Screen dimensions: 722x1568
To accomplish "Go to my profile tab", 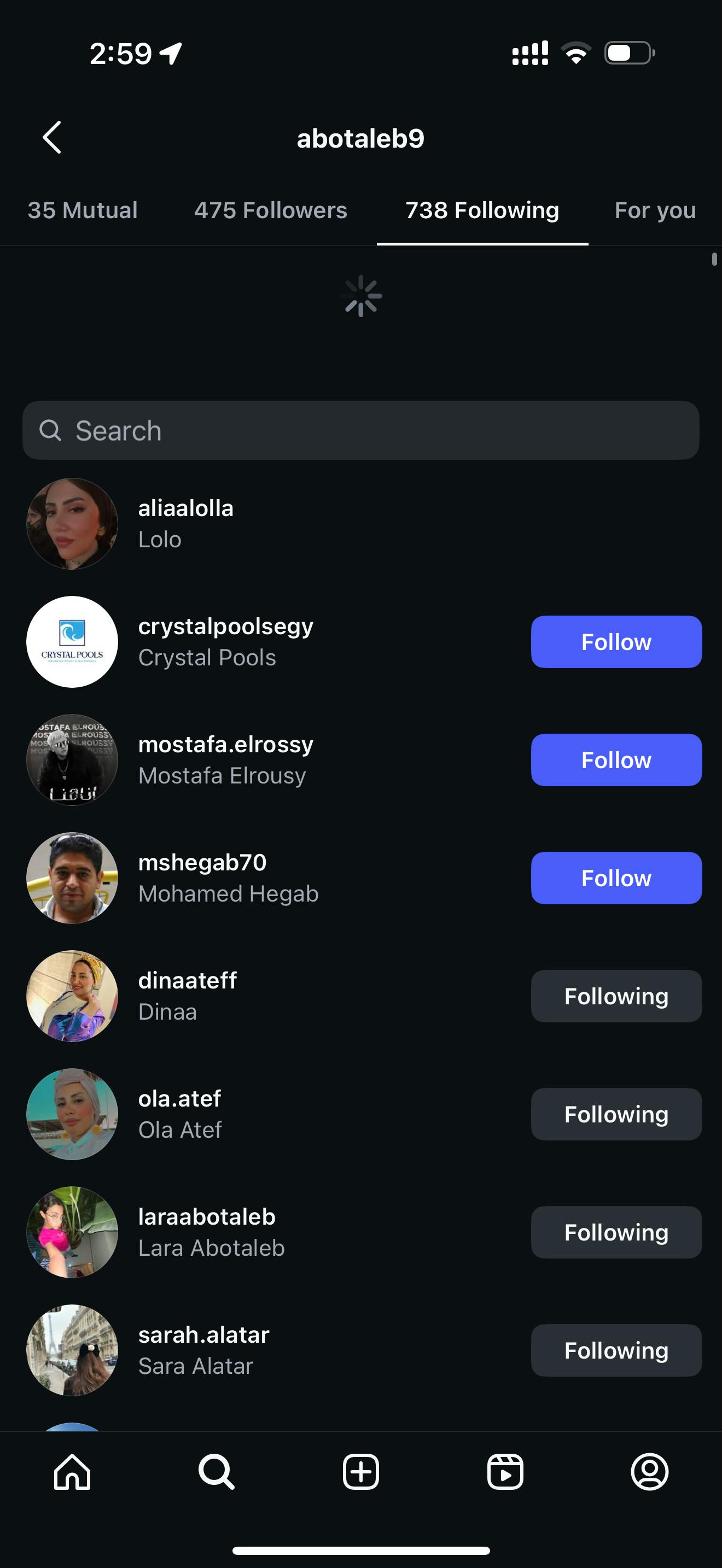I will [650, 1472].
